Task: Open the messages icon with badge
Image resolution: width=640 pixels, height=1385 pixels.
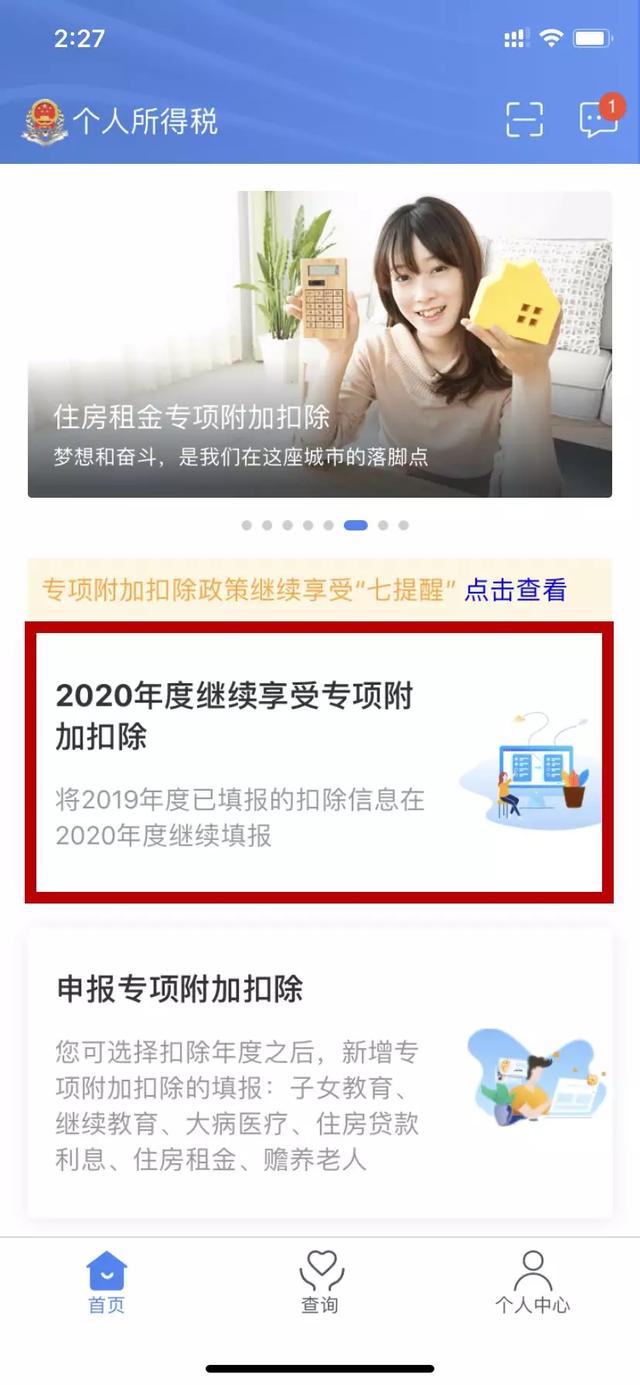Action: (x=599, y=120)
